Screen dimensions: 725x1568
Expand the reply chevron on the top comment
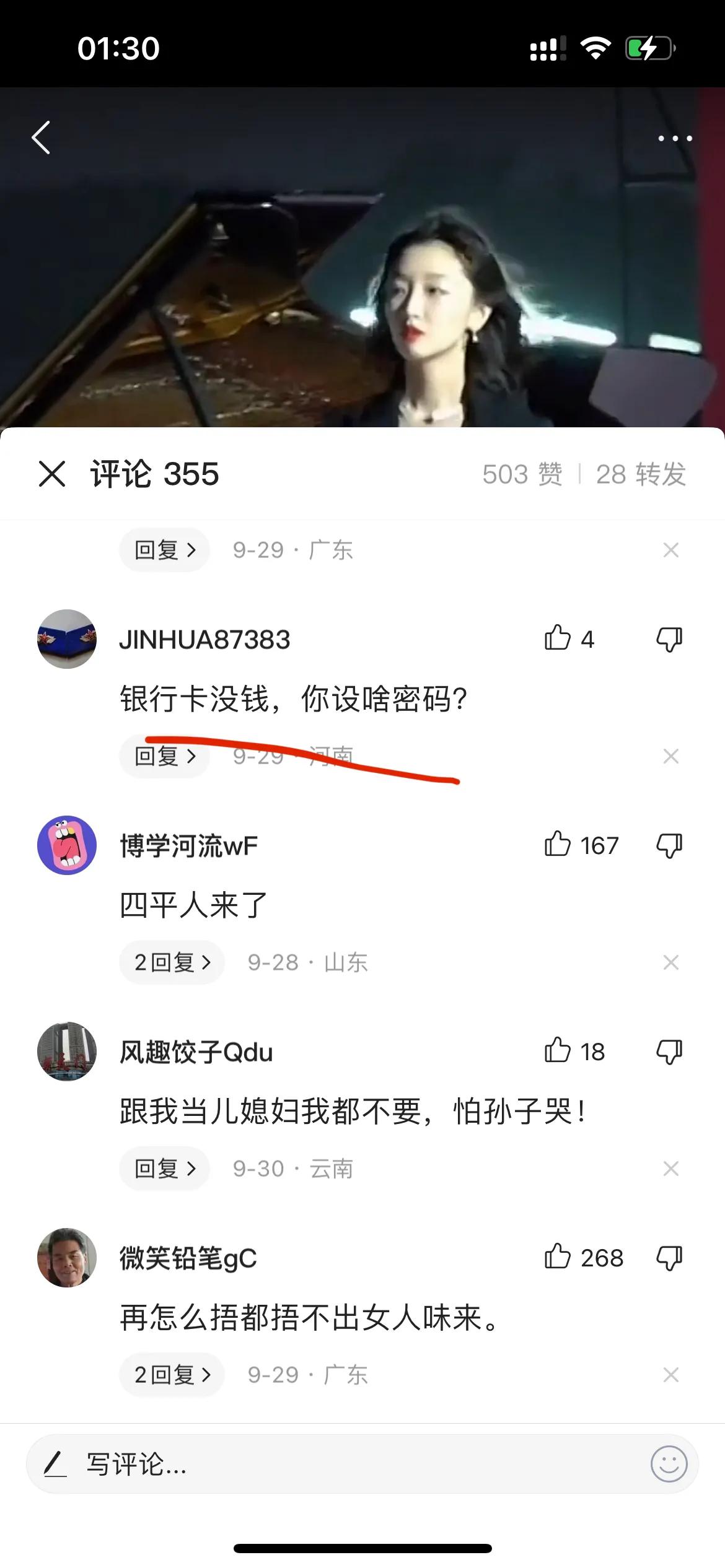[x=164, y=550]
